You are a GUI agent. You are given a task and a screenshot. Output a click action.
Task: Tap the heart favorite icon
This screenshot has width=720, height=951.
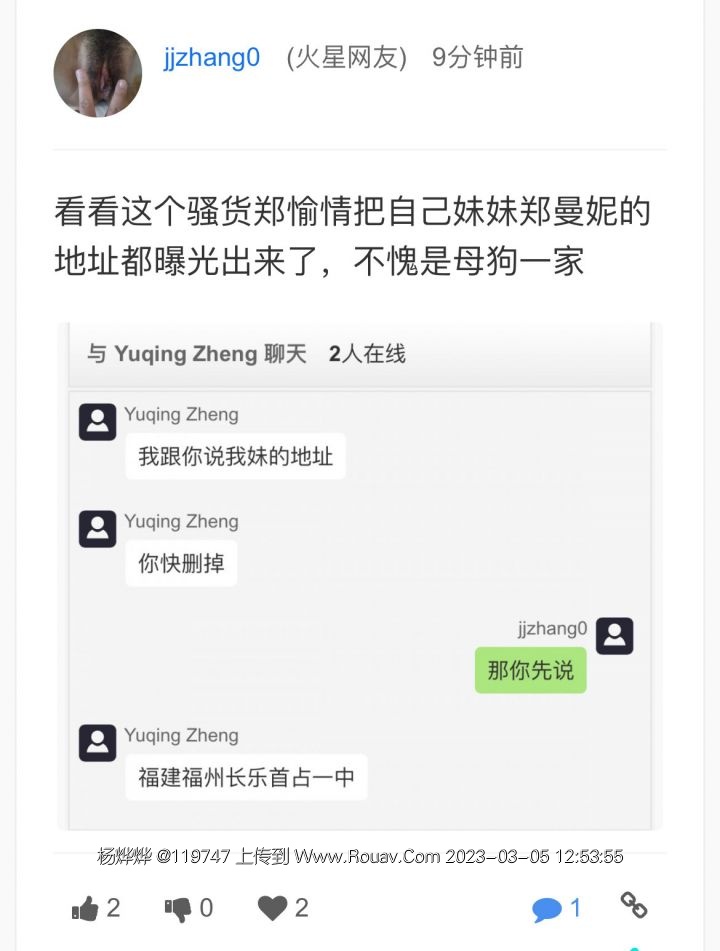click(272, 907)
